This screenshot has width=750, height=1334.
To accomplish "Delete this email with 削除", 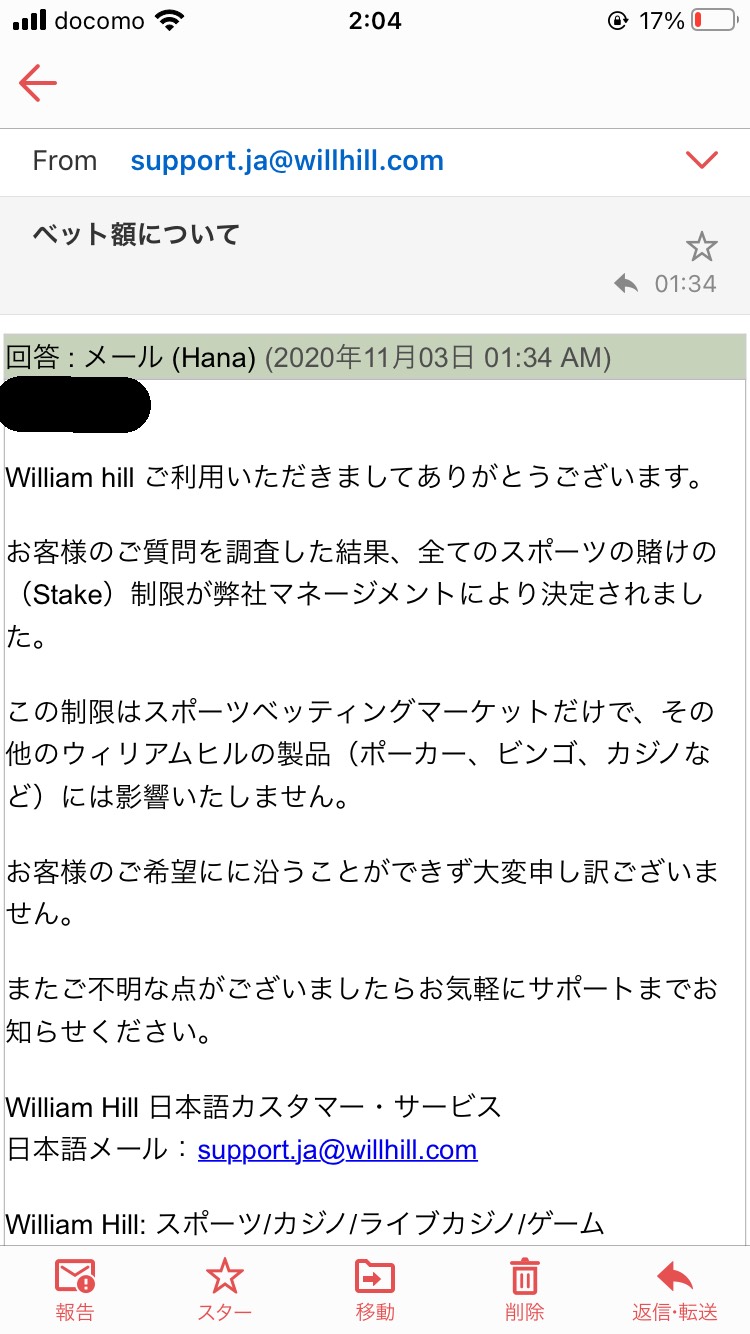I will 525,1289.
